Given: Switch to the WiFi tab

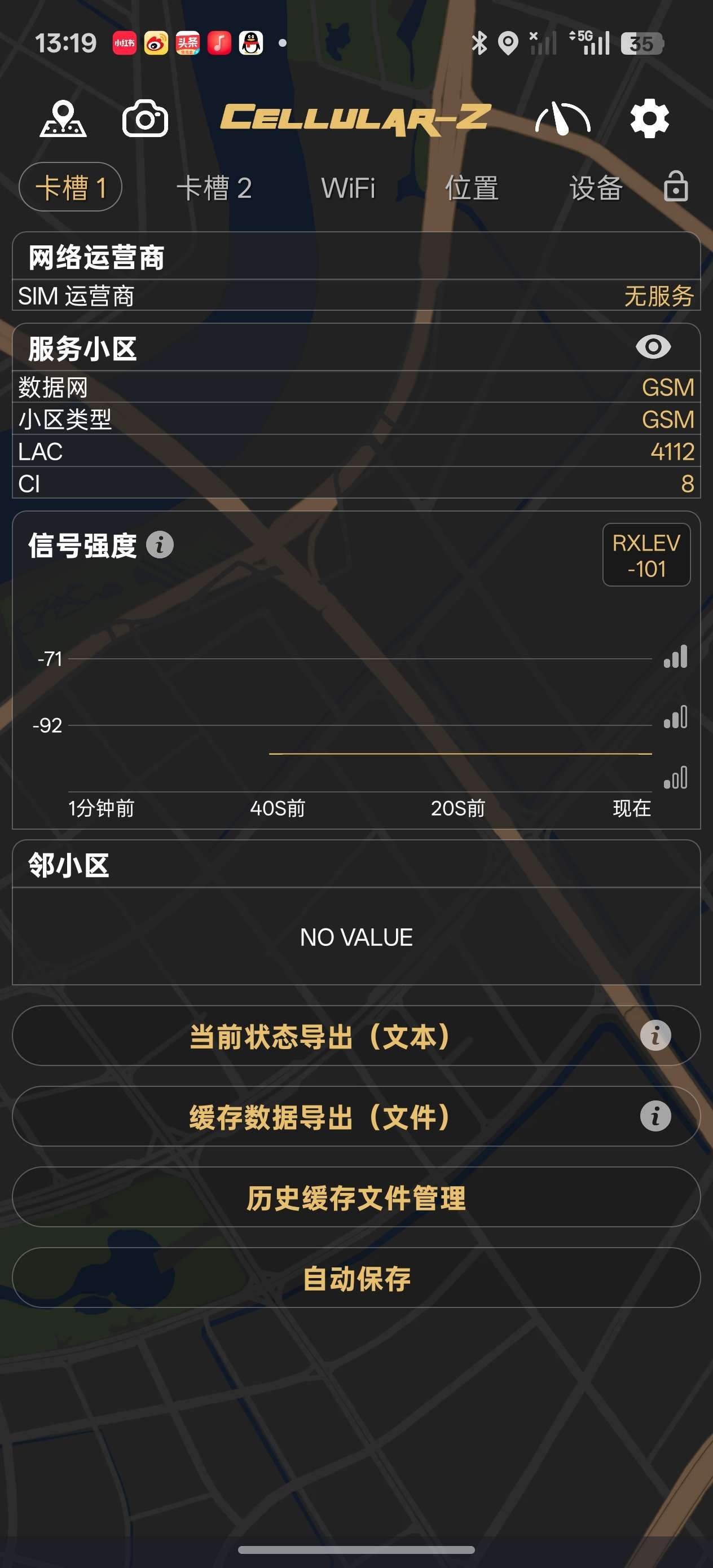Looking at the screenshot, I should click(347, 188).
